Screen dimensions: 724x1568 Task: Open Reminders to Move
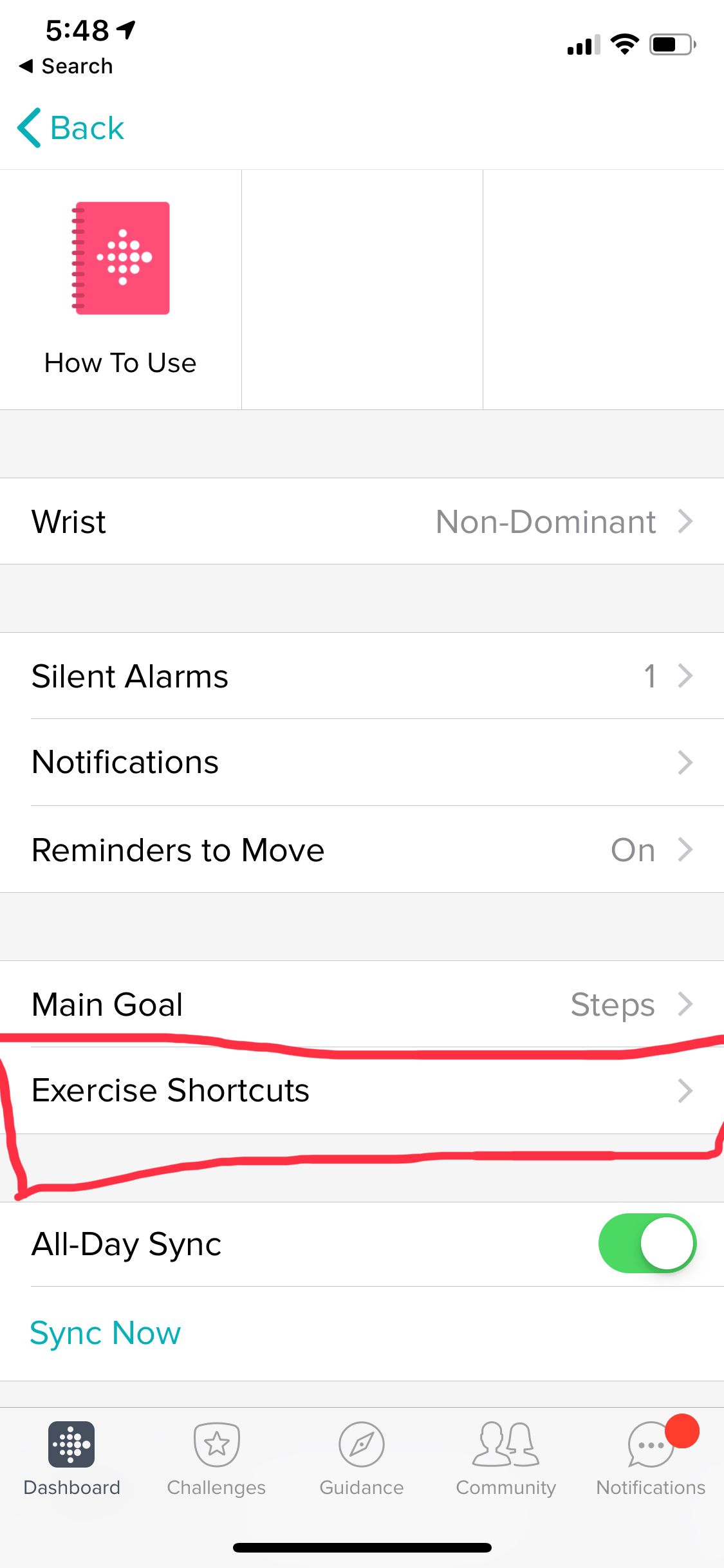(362, 850)
